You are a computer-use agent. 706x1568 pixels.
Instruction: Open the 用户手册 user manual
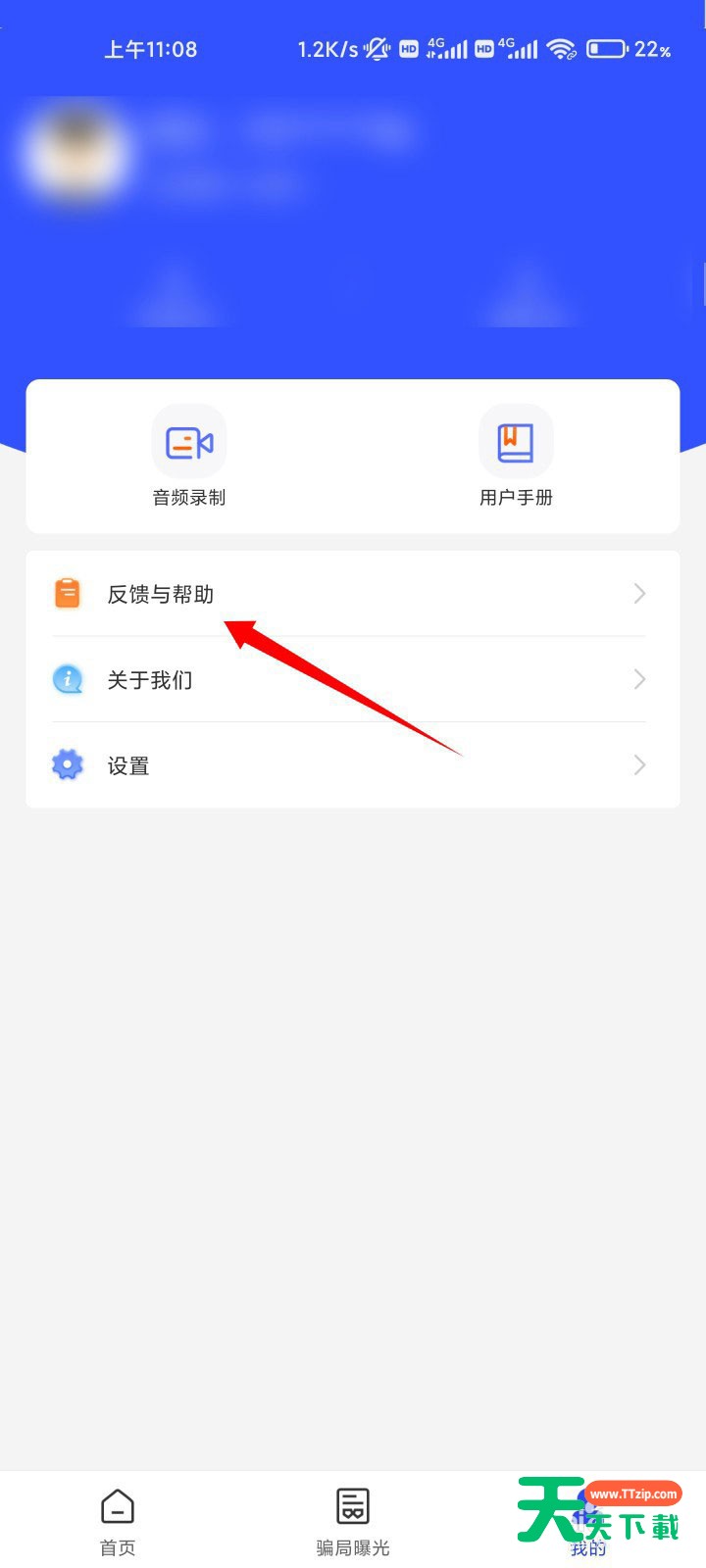(516, 457)
